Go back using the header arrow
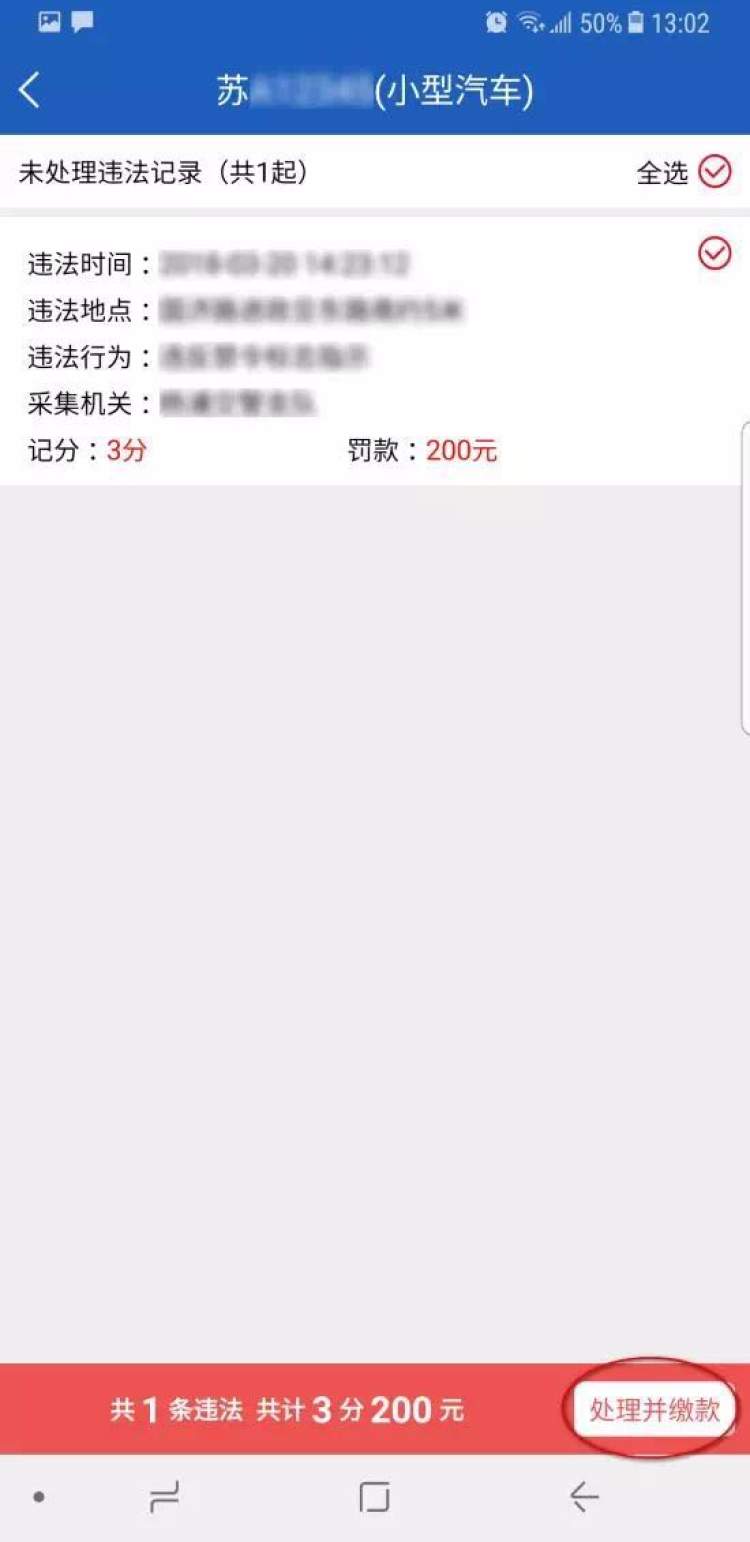The image size is (750, 1542). click(30, 91)
